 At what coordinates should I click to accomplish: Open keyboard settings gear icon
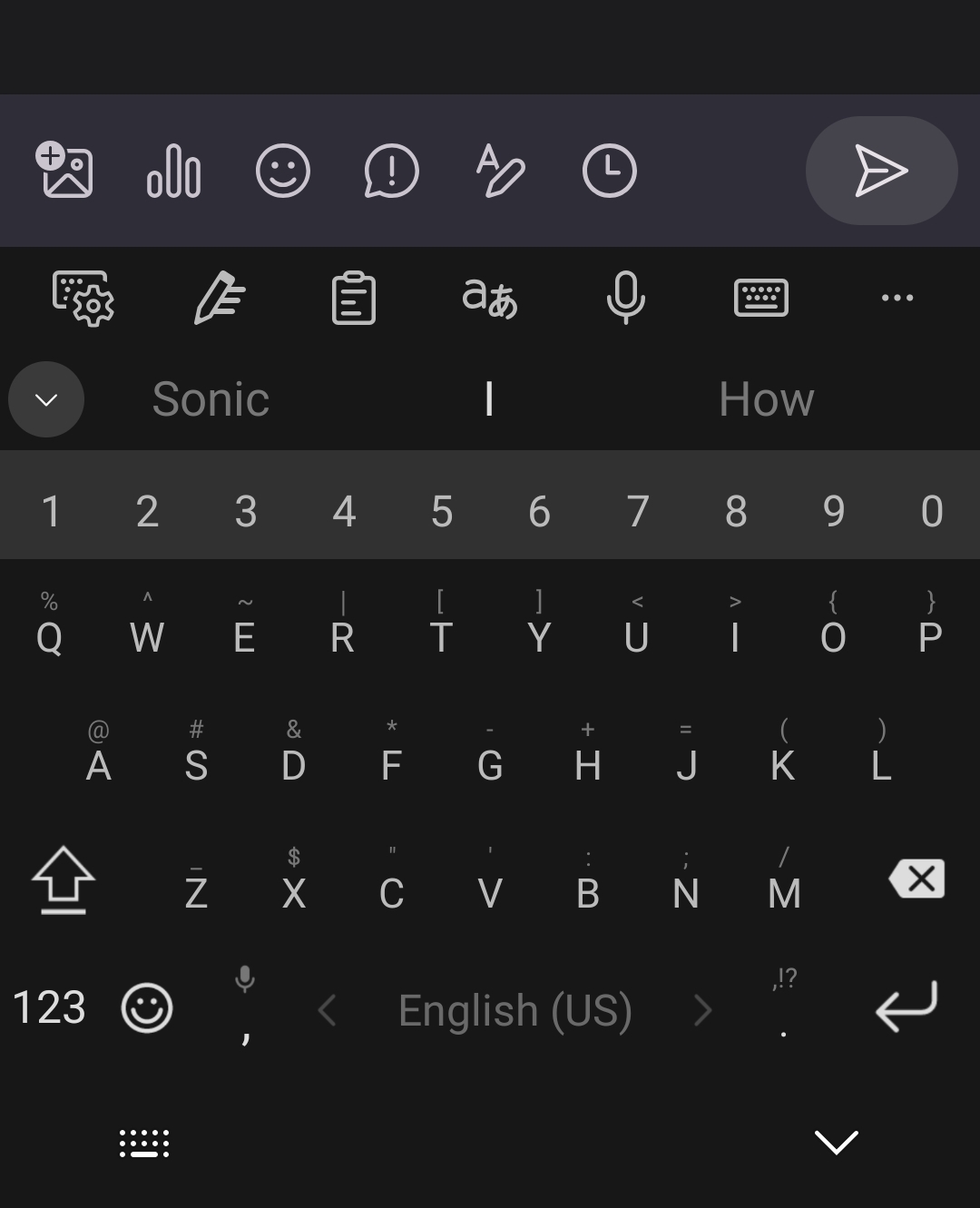click(x=83, y=298)
